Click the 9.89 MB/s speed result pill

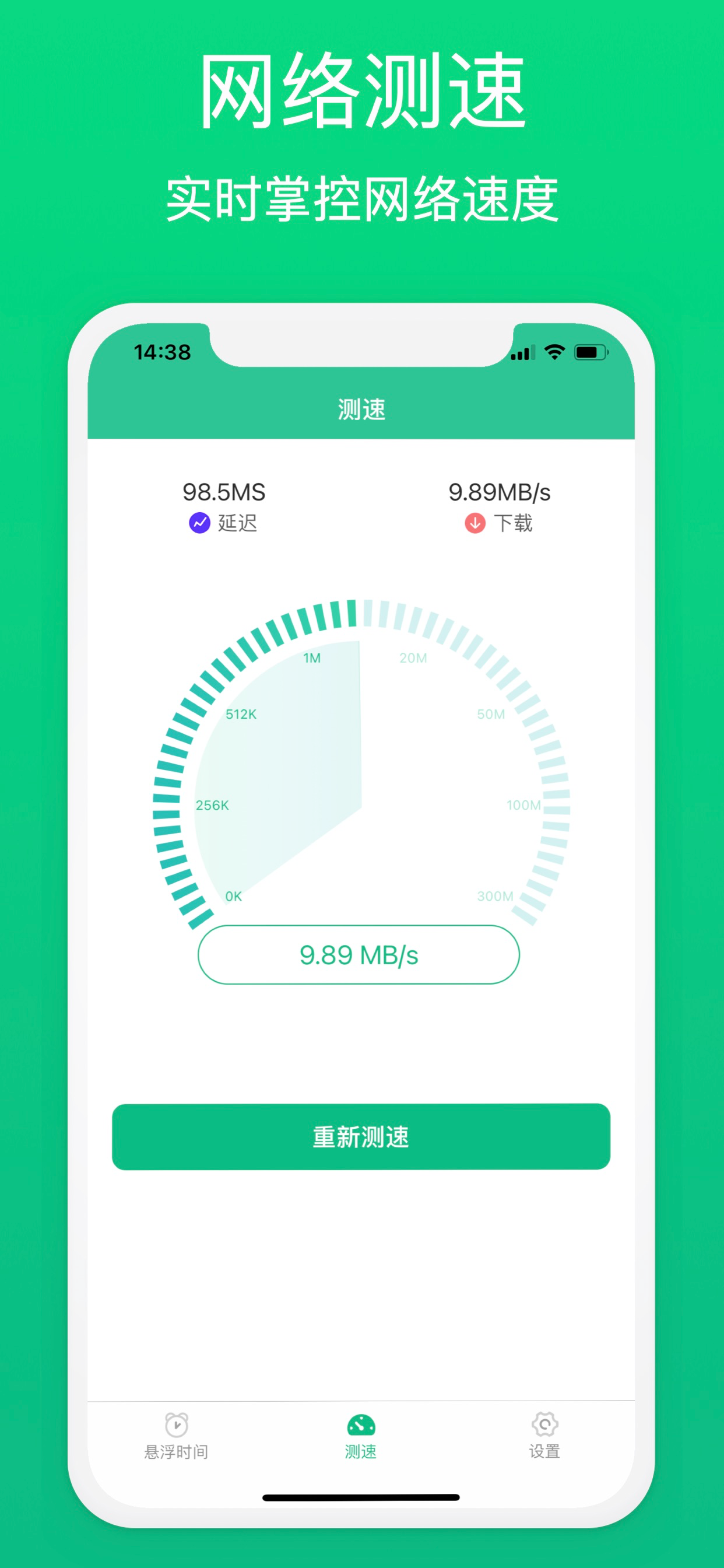click(x=360, y=954)
